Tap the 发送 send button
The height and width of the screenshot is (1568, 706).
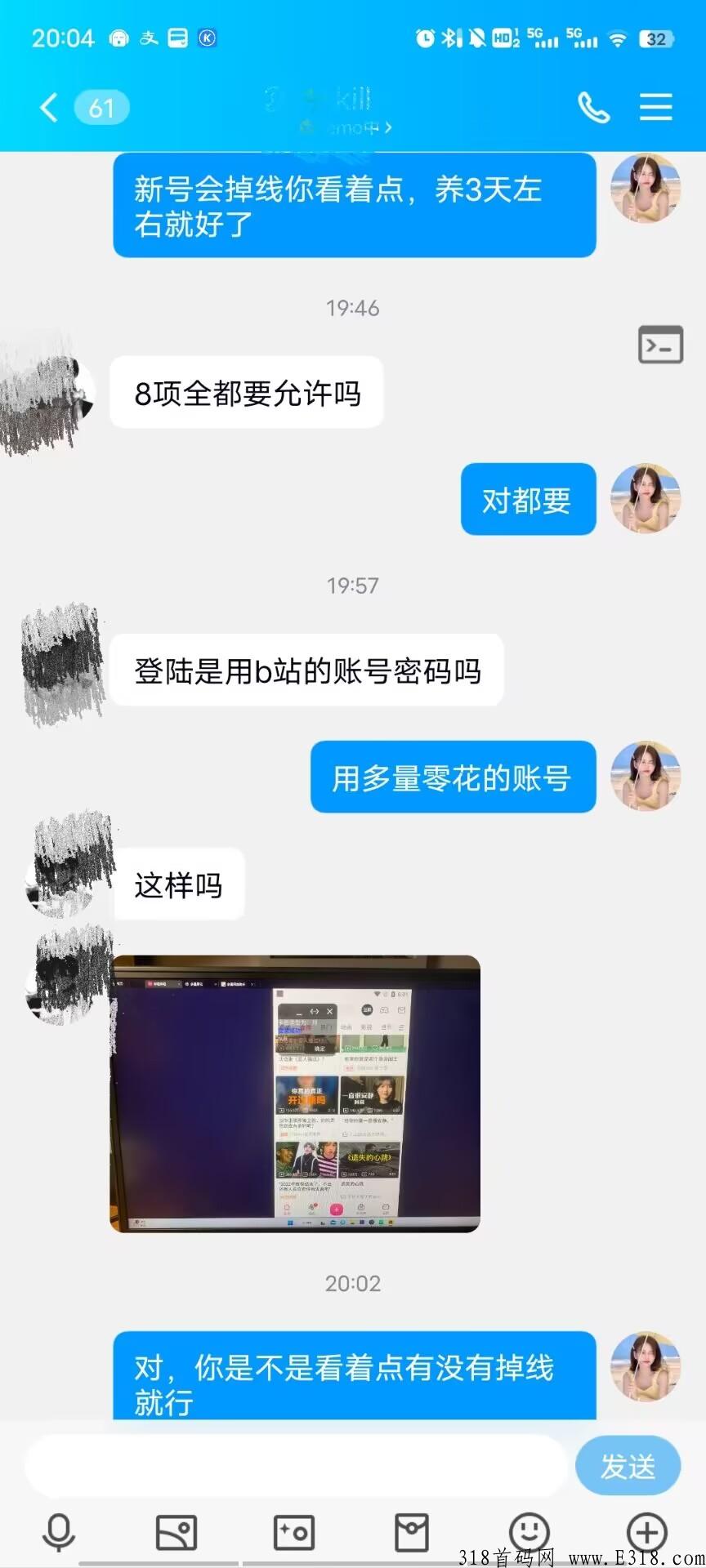tap(628, 1466)
